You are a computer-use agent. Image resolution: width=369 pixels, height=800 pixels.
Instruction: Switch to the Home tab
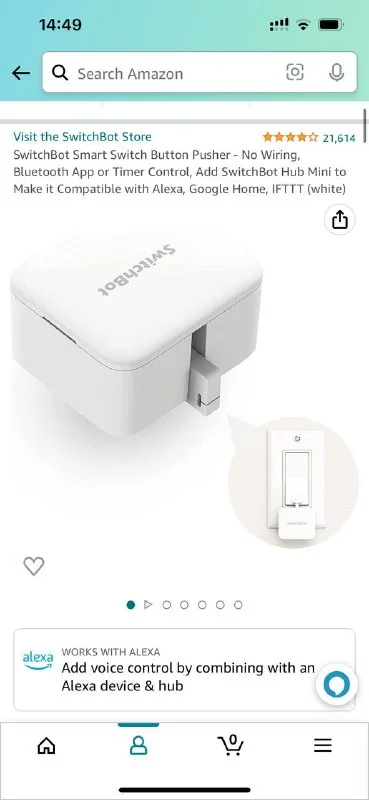46,746
